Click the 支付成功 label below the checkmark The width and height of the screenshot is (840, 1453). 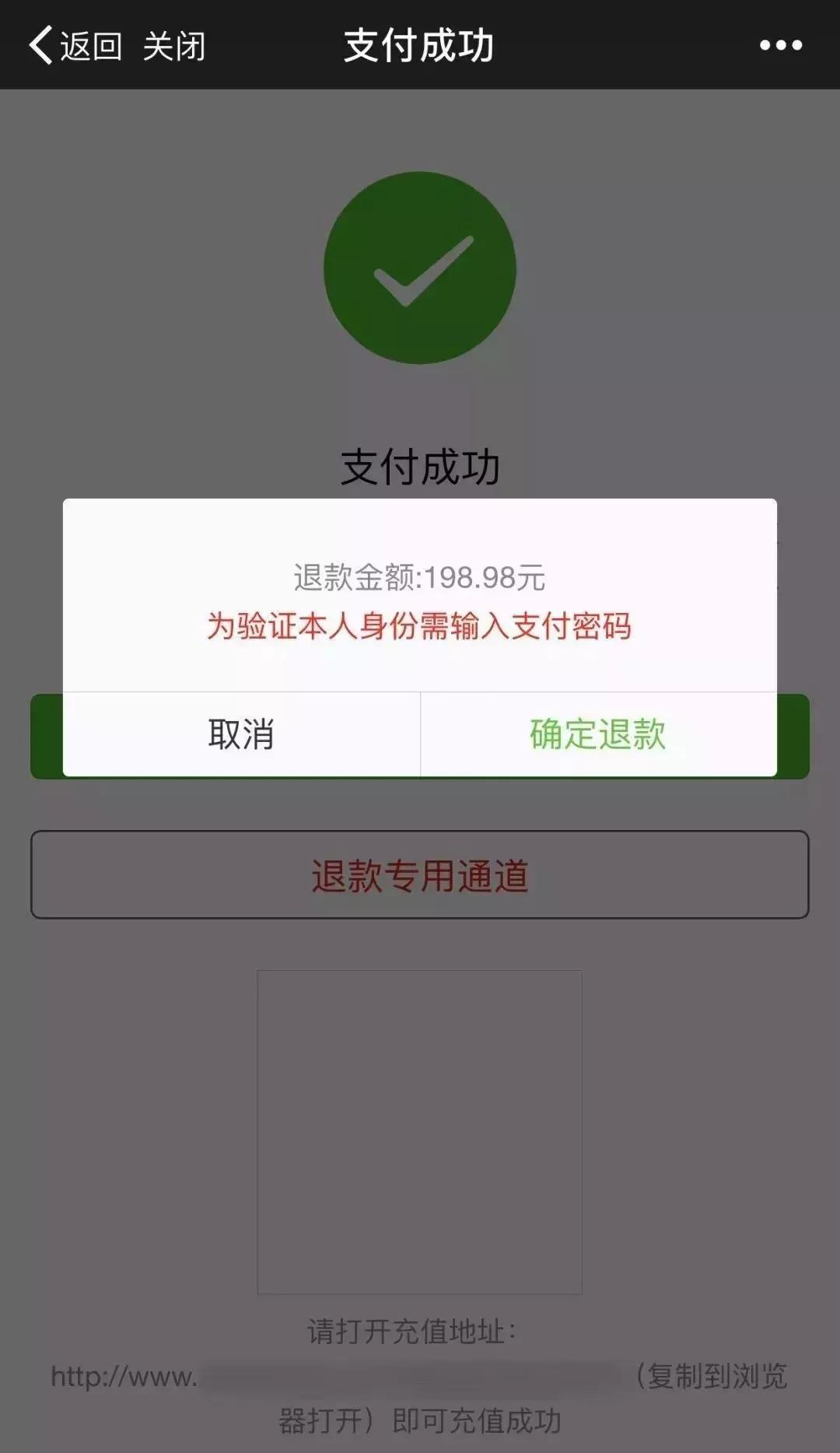pos(420,465)
